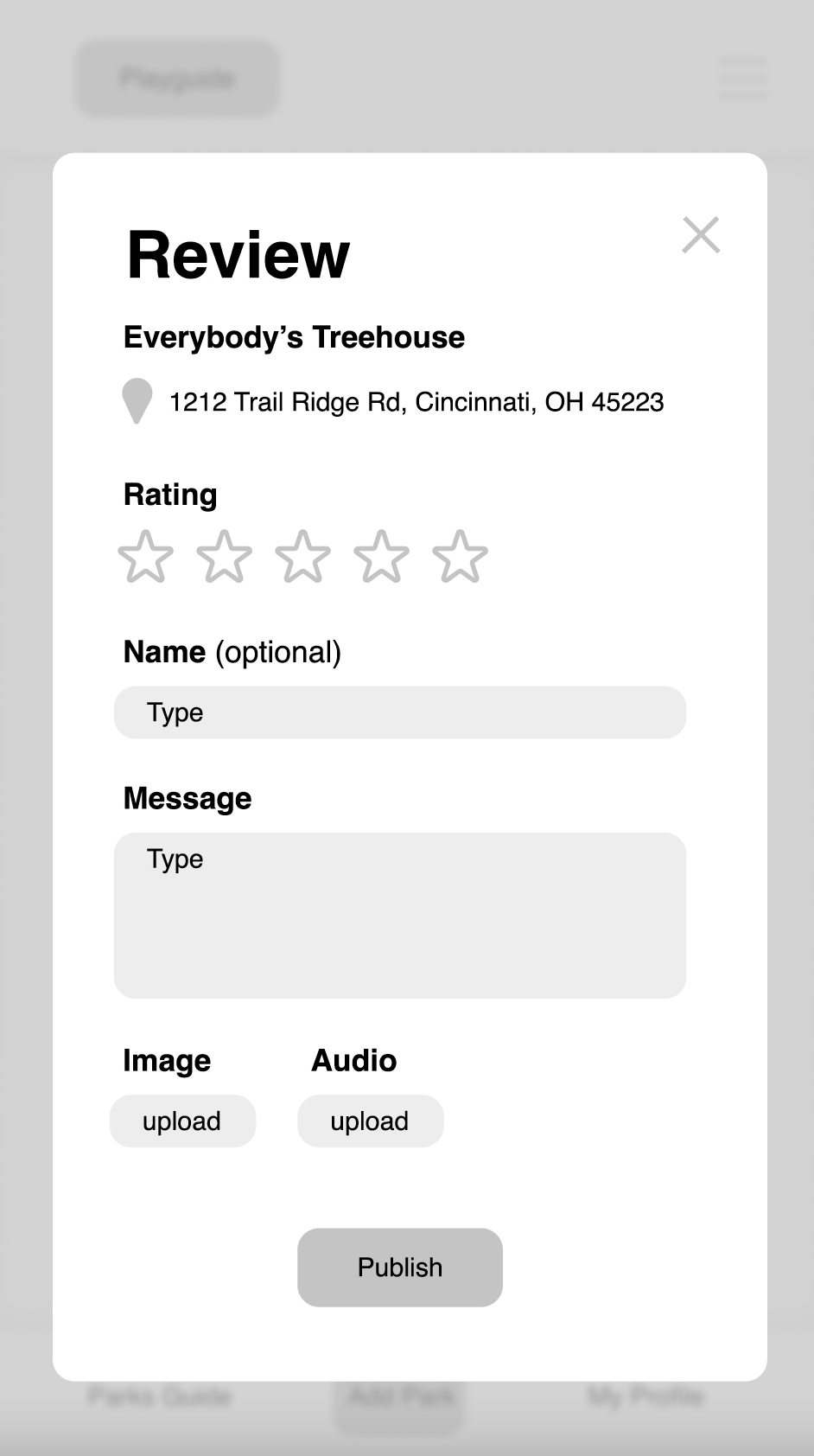Focus the optional Name field

(x=399, y=712)
